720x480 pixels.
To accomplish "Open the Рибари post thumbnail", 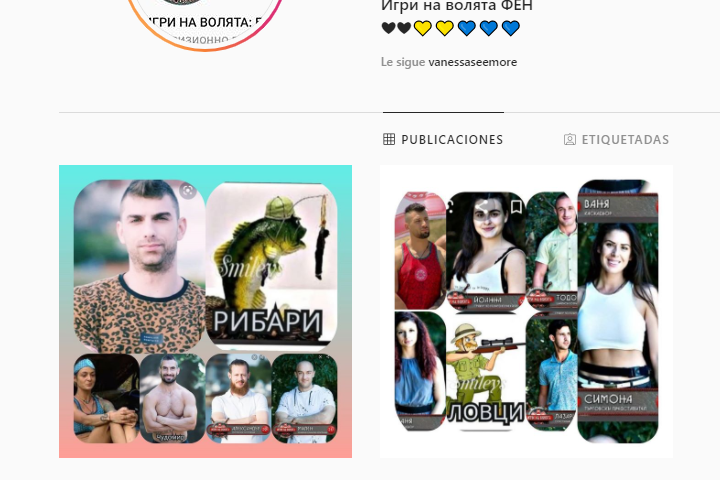I will (x=205, y=311).
